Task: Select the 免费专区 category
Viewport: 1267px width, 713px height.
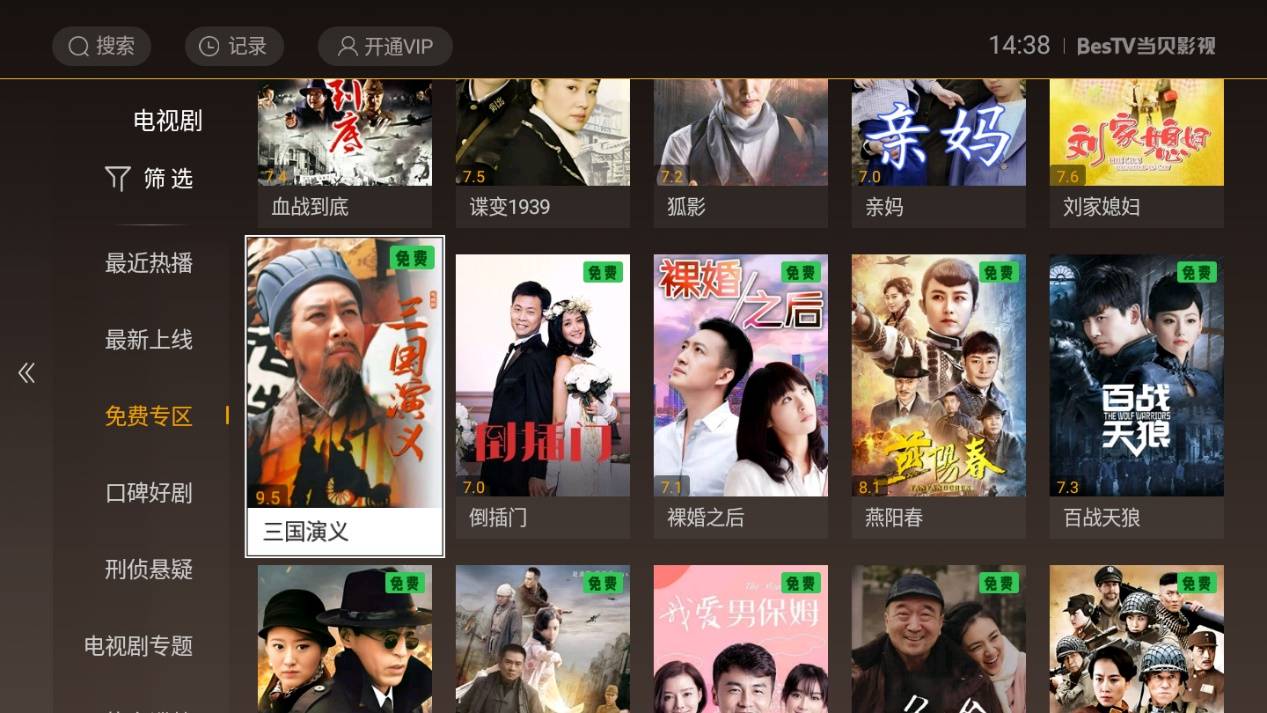Action: click(x=149, y=416)
